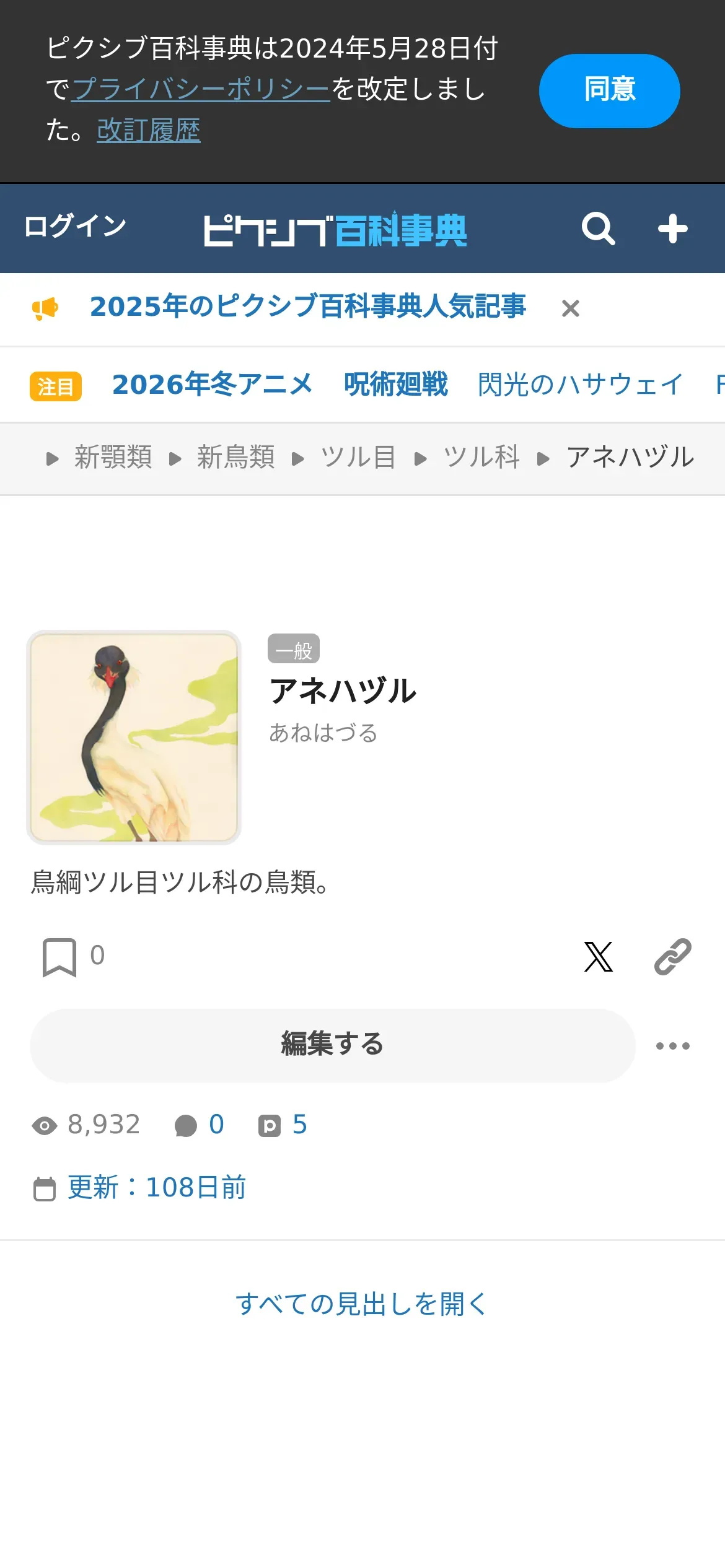Tap the plus icon to create article
Image resolution: width=725 pixels, height=1568 pixels.
coord(672,229)
